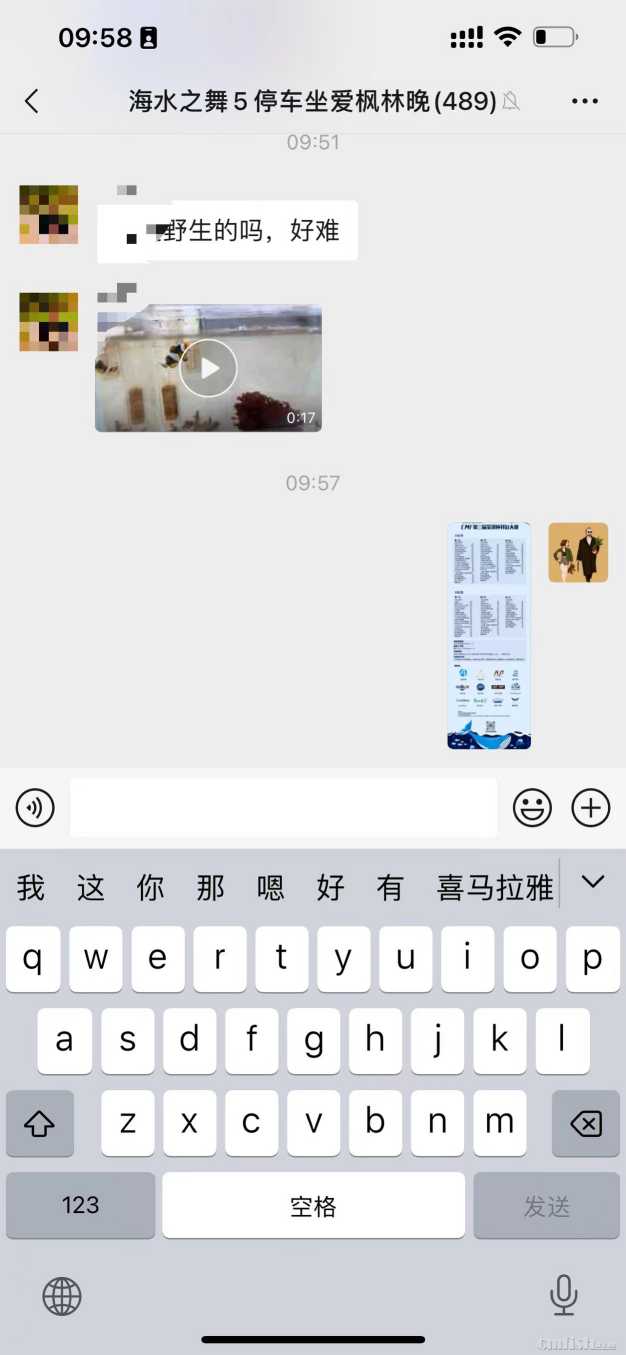Open the emoji sticker panel
Screen dimensions: 626x1355
pyautogui.click(x=532, y=807)
